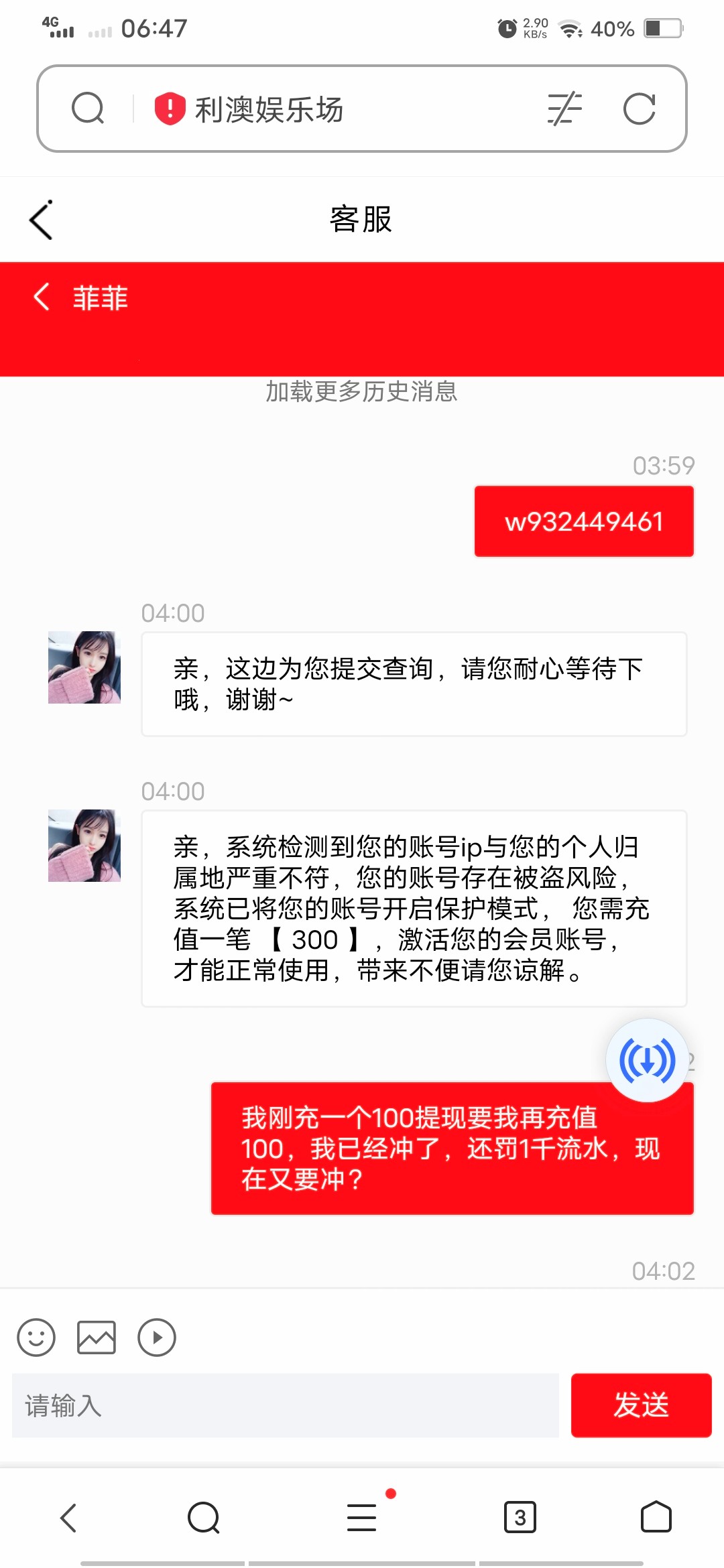Open the emoji picker
This screenshot has width=724, height=1568.
[36, 1338]
